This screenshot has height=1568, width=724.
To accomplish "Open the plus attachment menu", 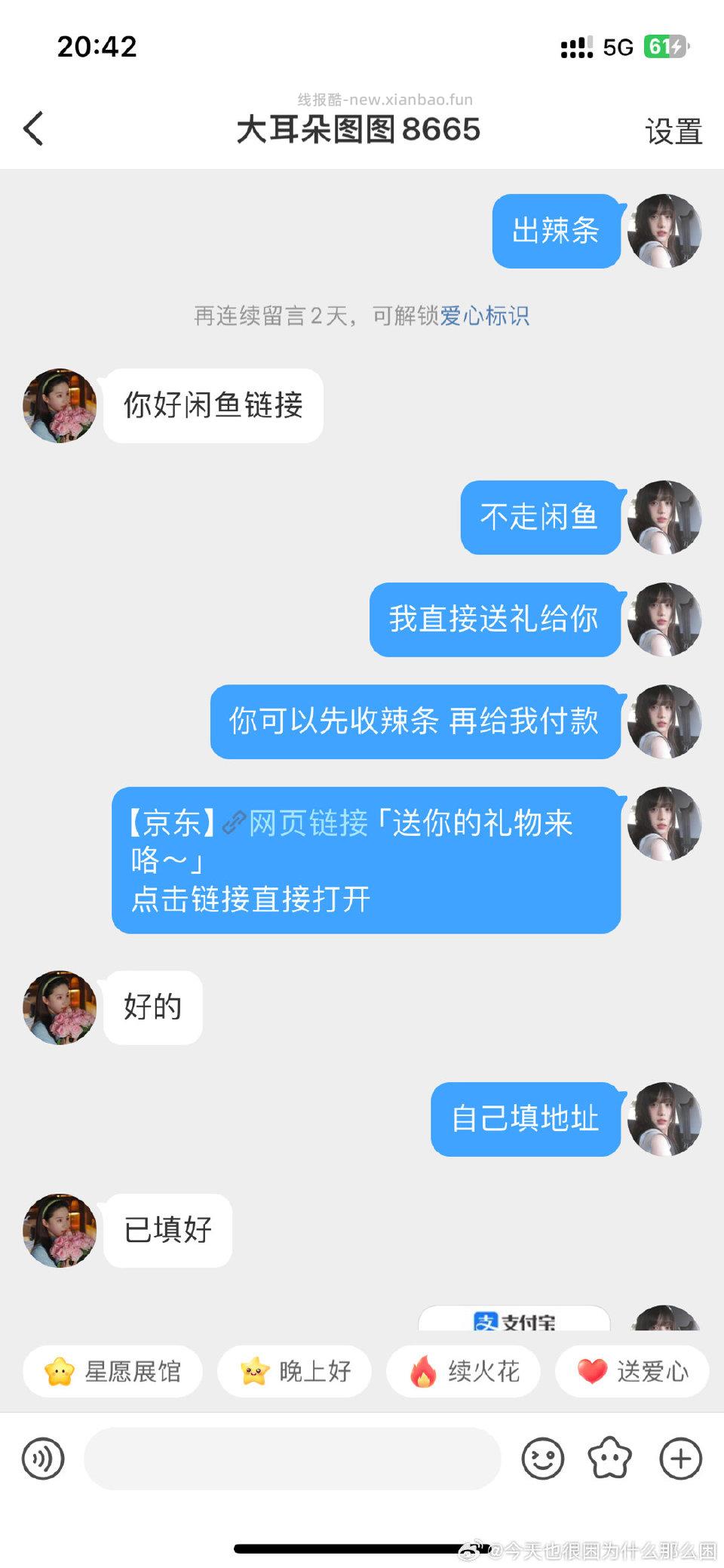I will click(x=680, y=1459).
